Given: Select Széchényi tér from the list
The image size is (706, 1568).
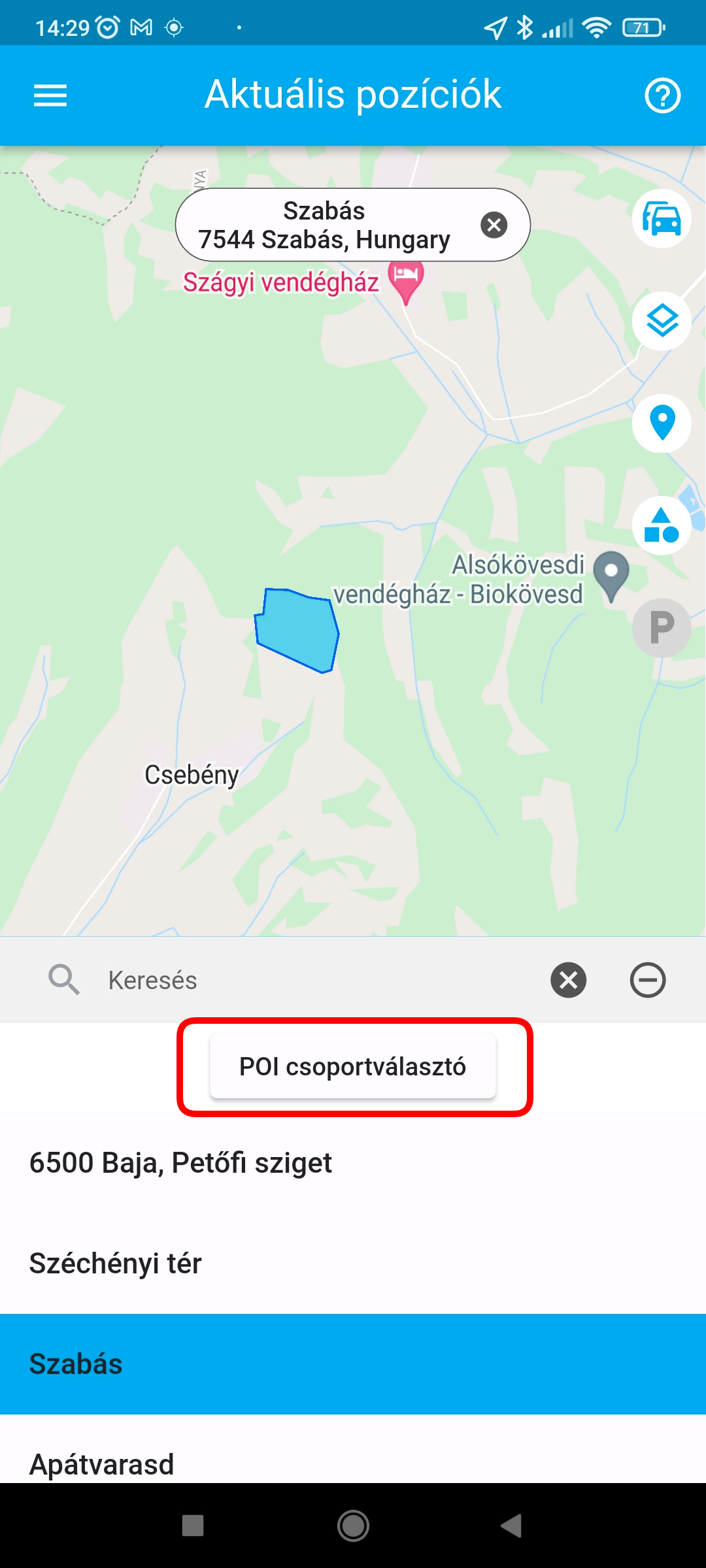Looking at the screenshot, I should (116, 1264).
